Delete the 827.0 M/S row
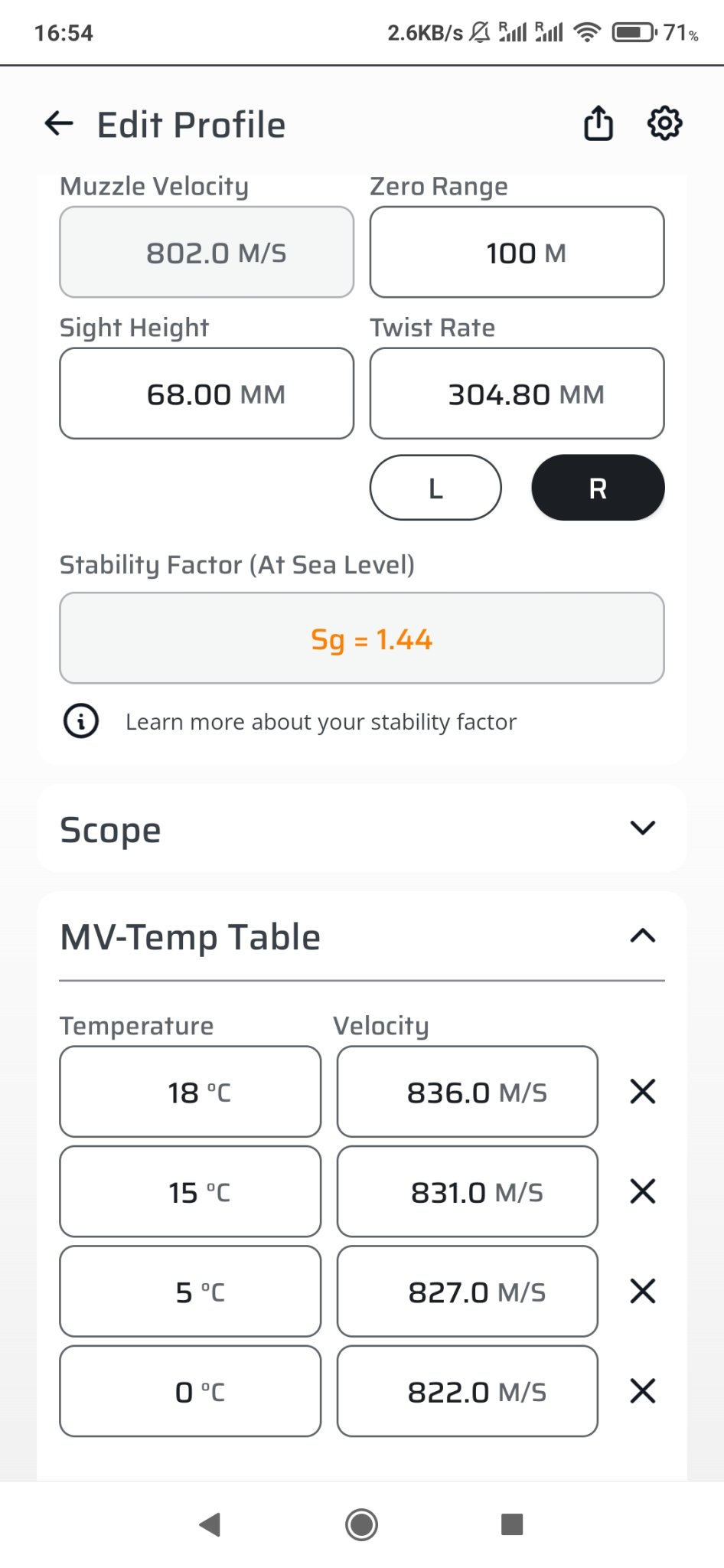The height and width of the screenshot is (1568, 724). [642, 1292]
